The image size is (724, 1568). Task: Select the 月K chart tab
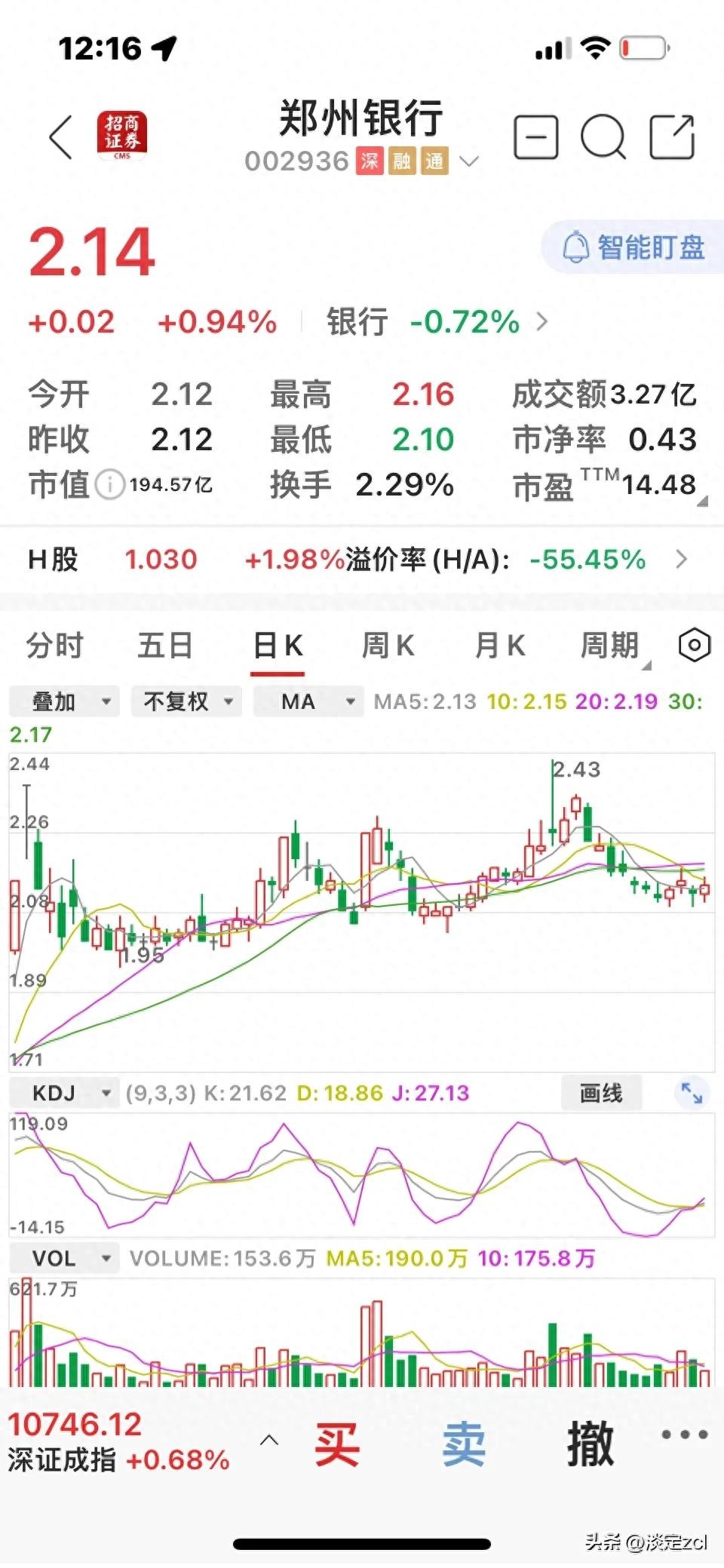(500, 646)
